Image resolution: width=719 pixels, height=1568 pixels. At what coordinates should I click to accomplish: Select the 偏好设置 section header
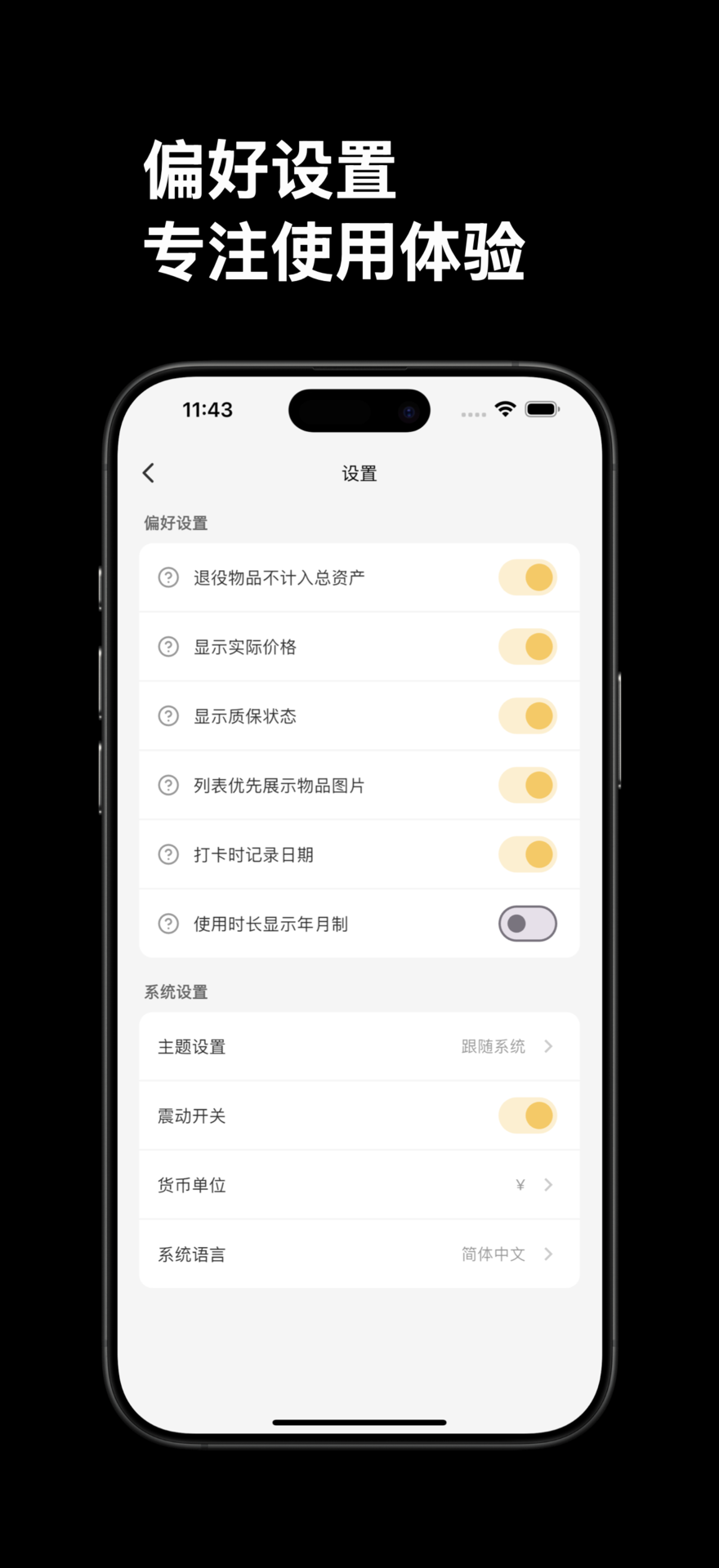coord(175,522)
